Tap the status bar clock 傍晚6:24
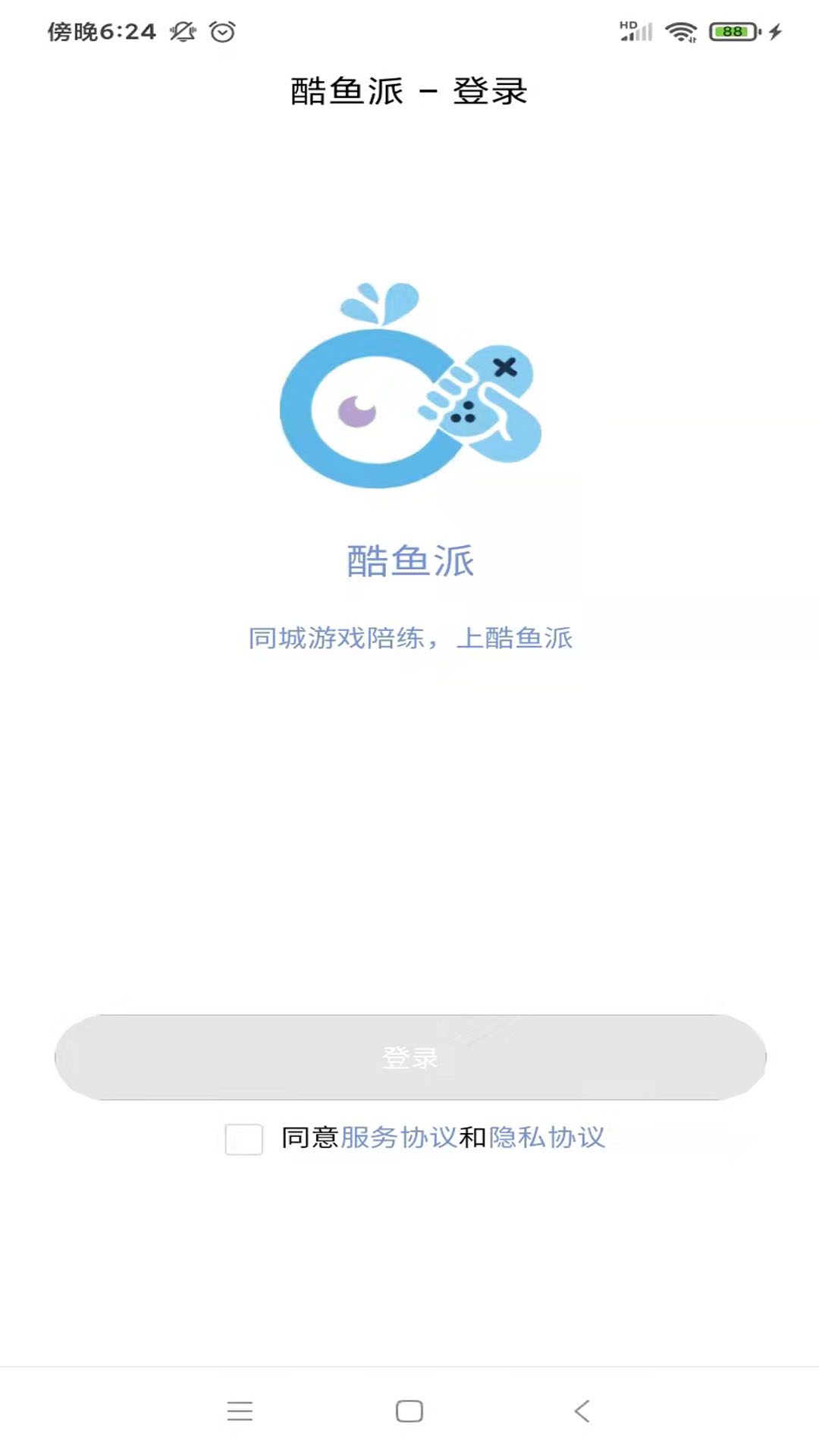This screenshot has height=1456, width=819. [100, 32]
